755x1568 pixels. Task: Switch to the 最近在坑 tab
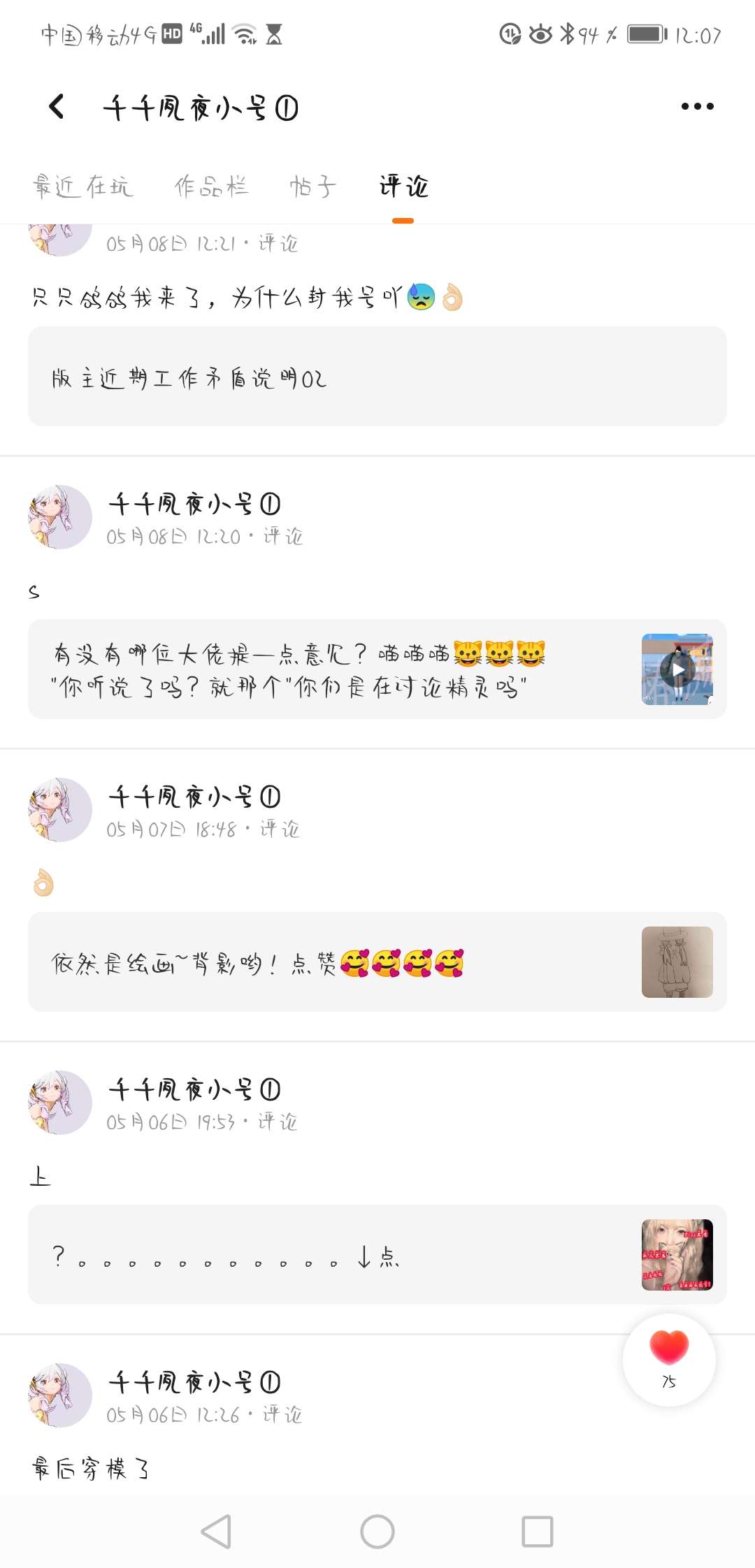click(x=82, y=187)
